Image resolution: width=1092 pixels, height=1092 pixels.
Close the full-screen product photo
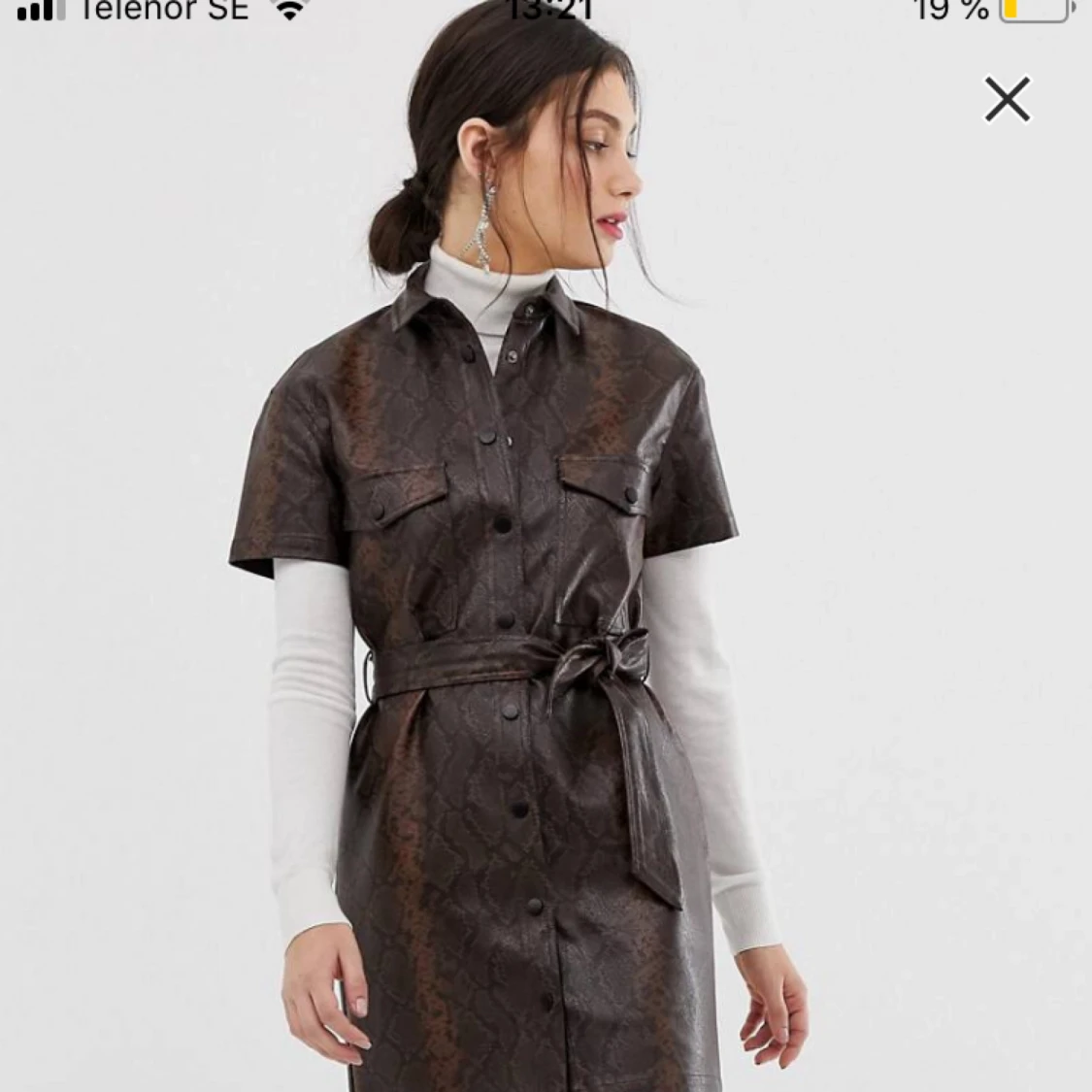click(x=1007, y=100)
